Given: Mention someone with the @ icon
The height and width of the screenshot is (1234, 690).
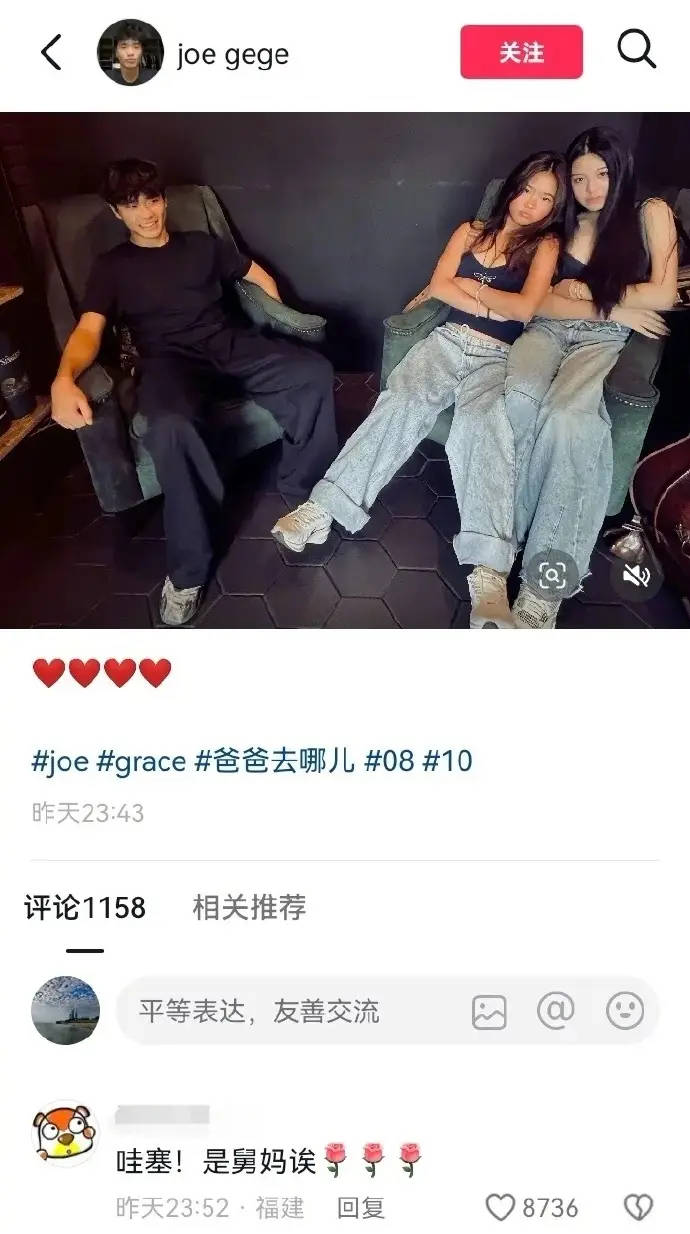Looking at the screenshot, I should pos(555,1011).
